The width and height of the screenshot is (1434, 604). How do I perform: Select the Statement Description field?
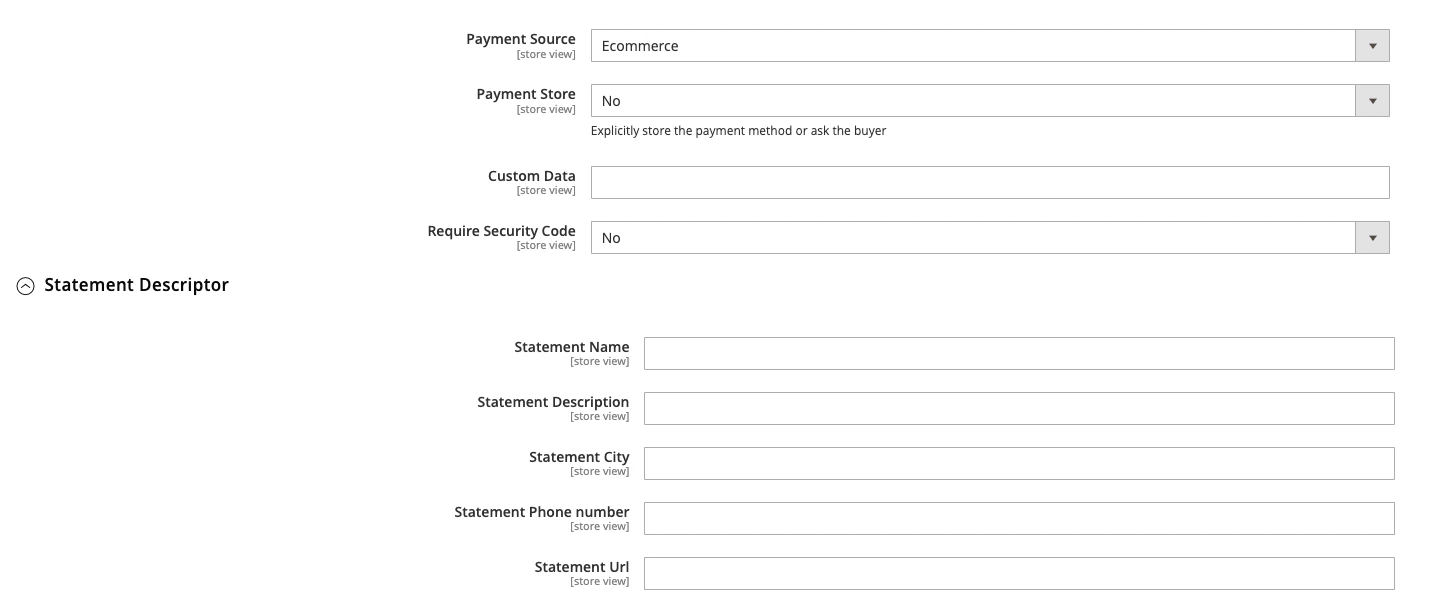coord(1018,409)
